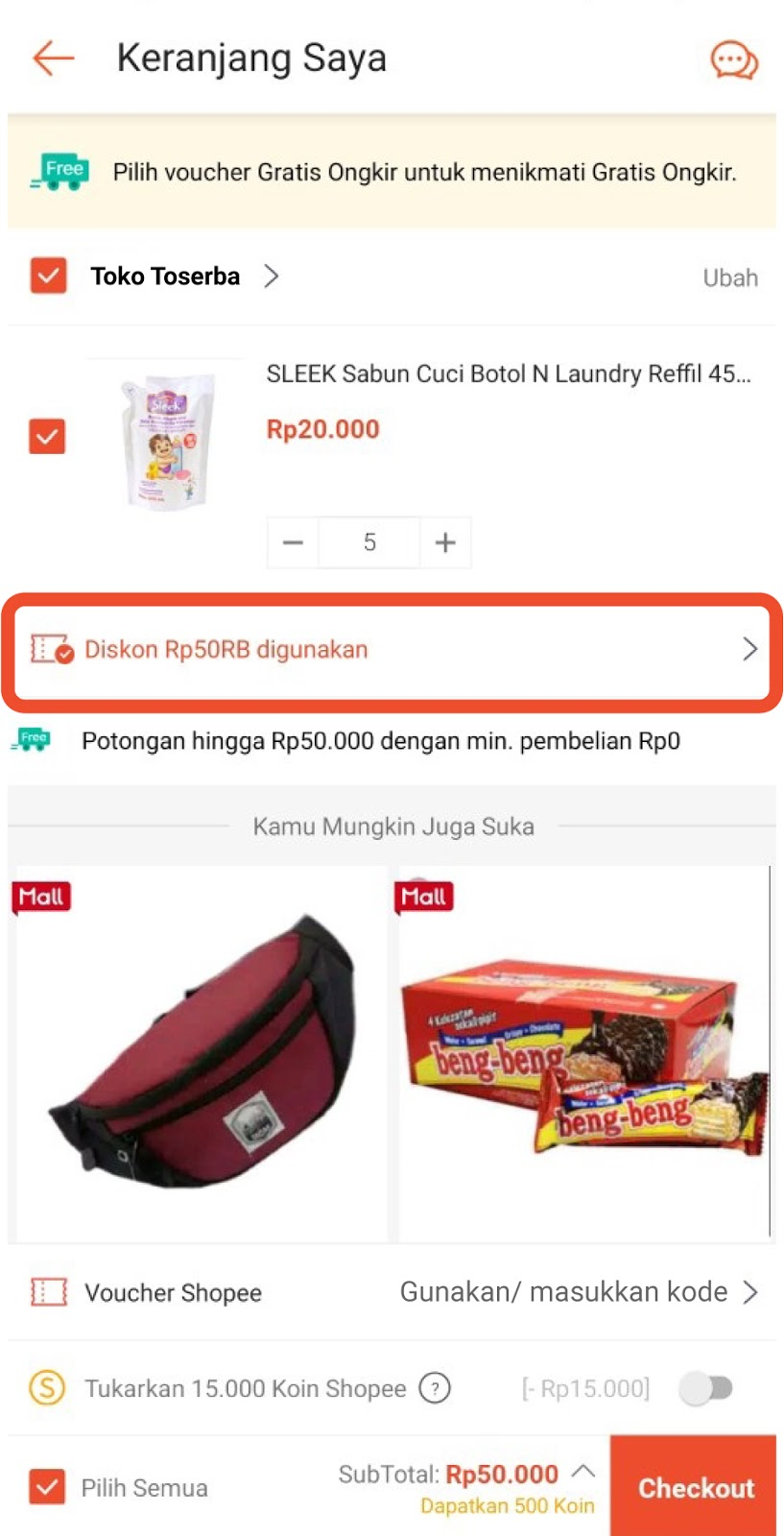This screenshot has height=1536, width=784.
Task: Open the Gratis Ongkir voucher banner
Action: [x=392, y=173]
